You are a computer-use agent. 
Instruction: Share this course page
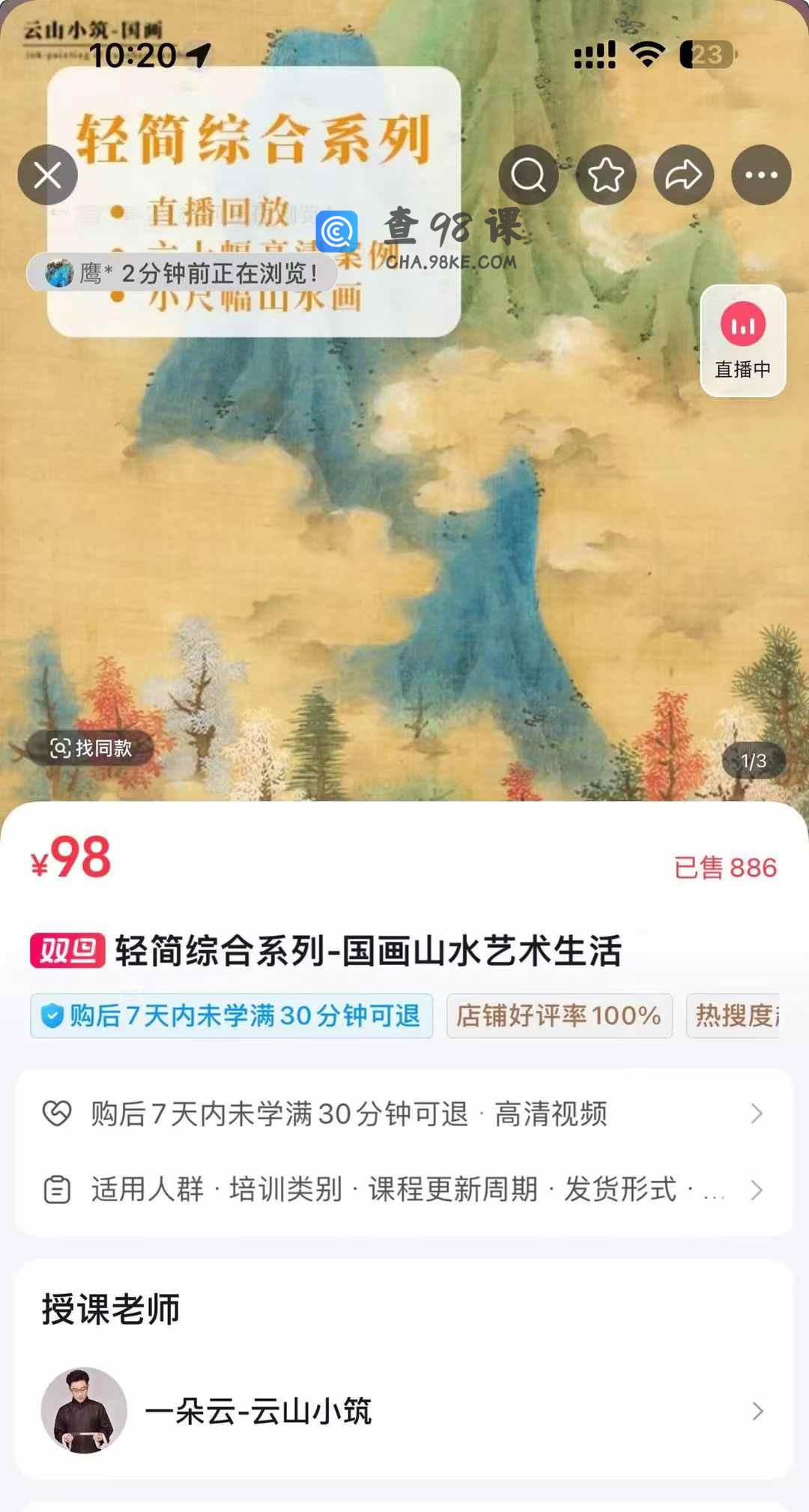click(x=684, y=175)
